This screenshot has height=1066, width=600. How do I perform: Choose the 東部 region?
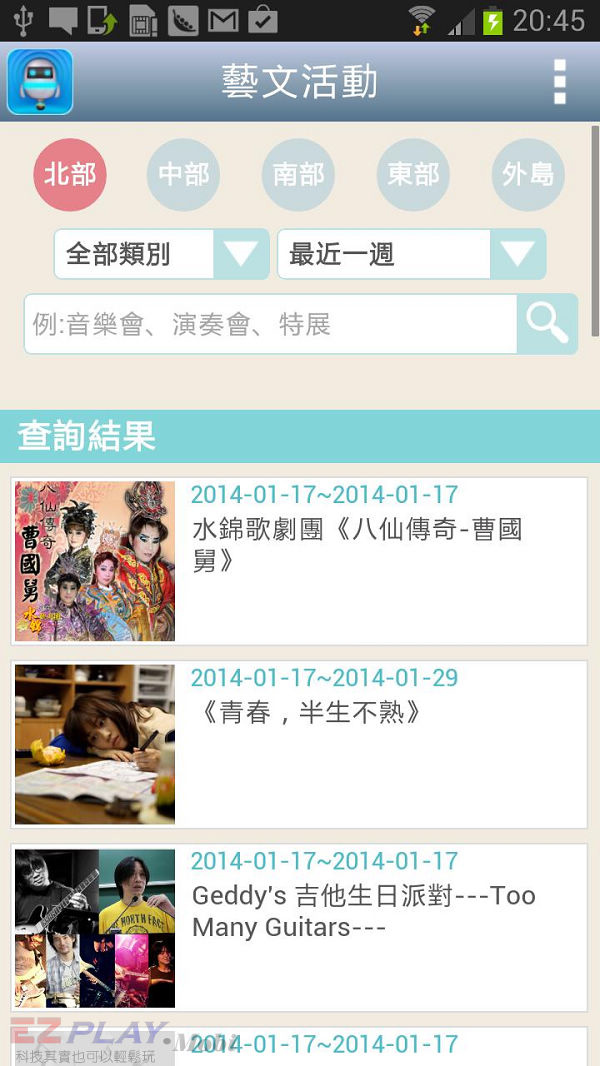coord(413,175)
